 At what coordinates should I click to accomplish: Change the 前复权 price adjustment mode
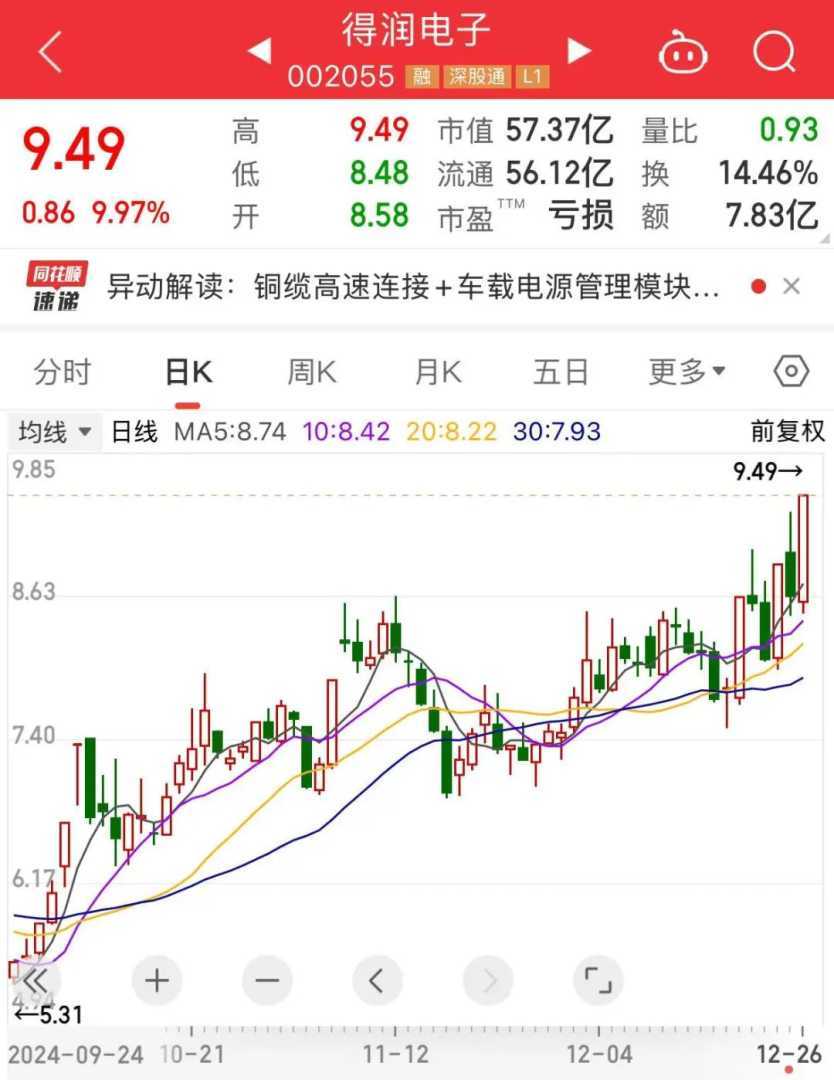(788, 432)
